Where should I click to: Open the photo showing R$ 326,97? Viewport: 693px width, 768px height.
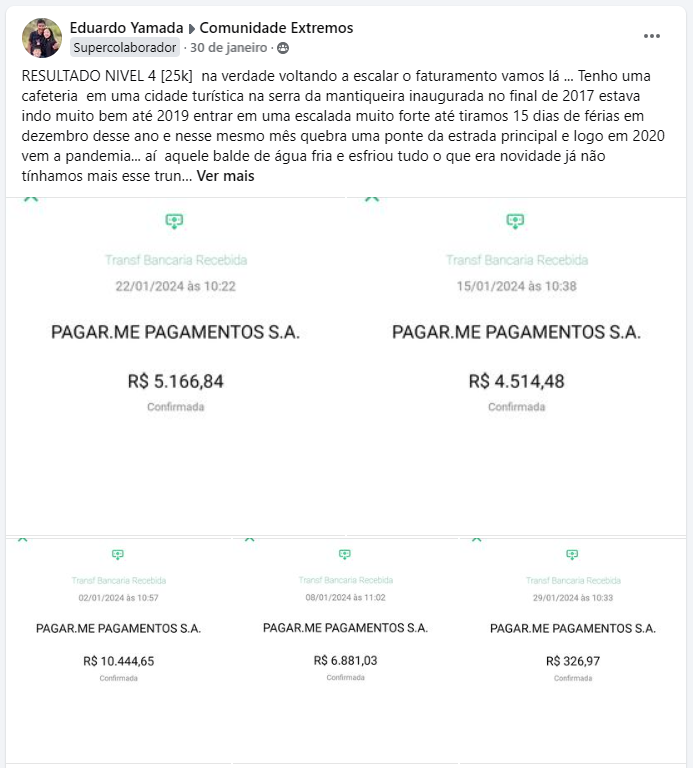573,650
